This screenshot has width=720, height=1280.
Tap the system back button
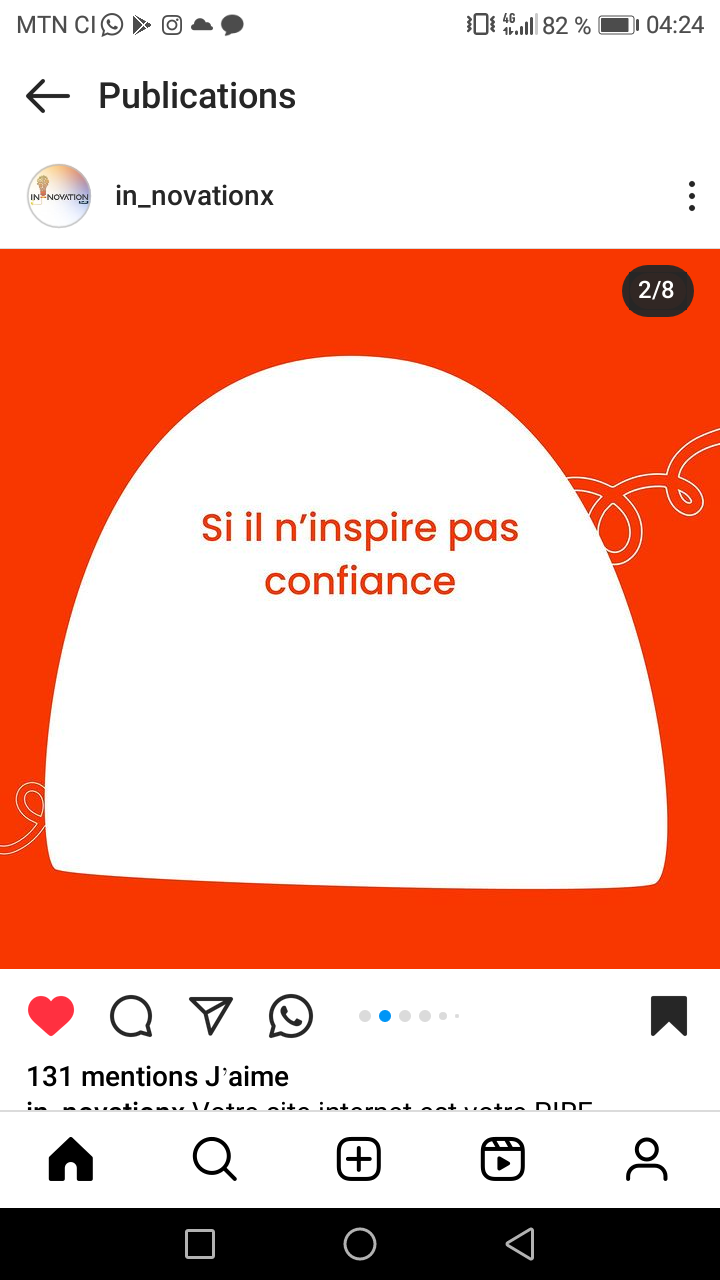pyautogui.click(x=520, y=1244)
